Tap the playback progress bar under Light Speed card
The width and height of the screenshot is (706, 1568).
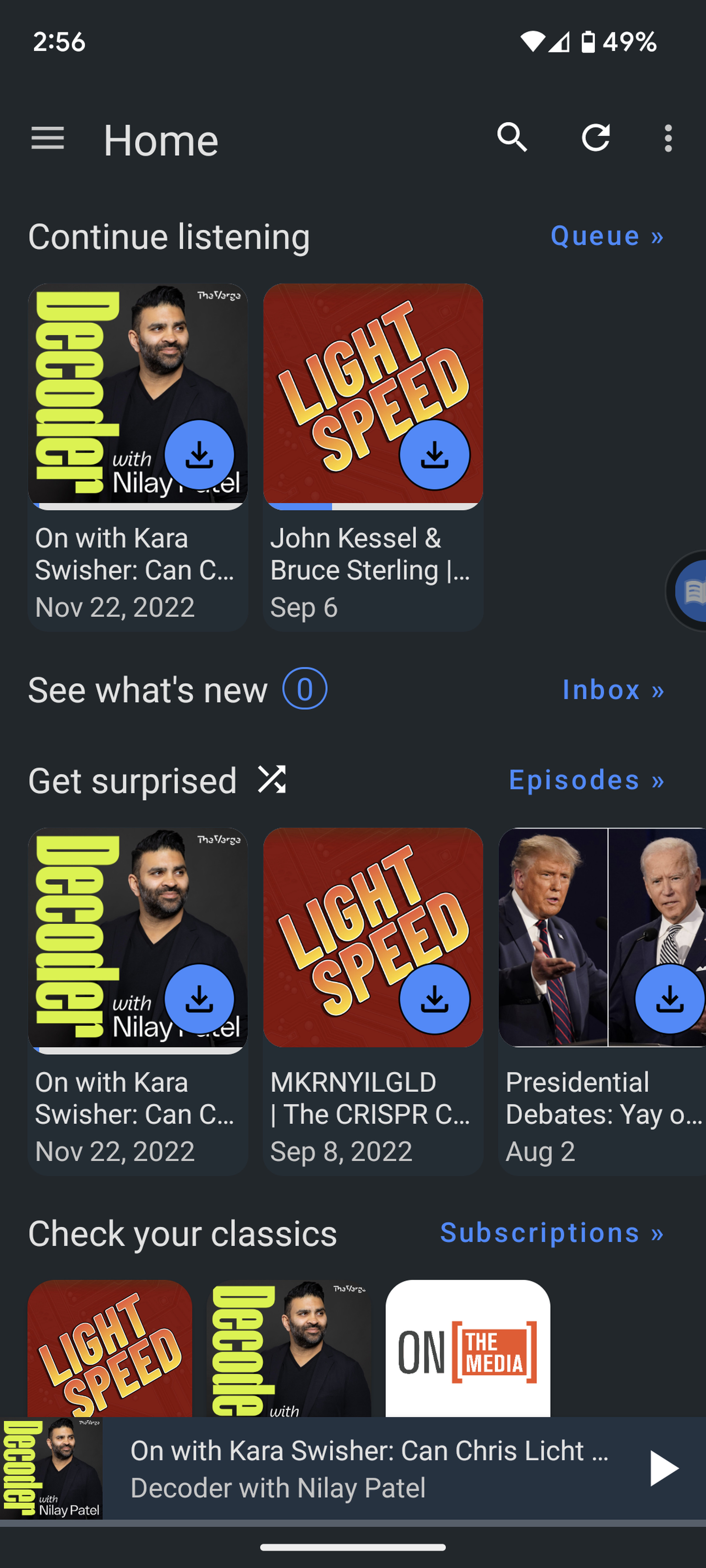[373, 506]
